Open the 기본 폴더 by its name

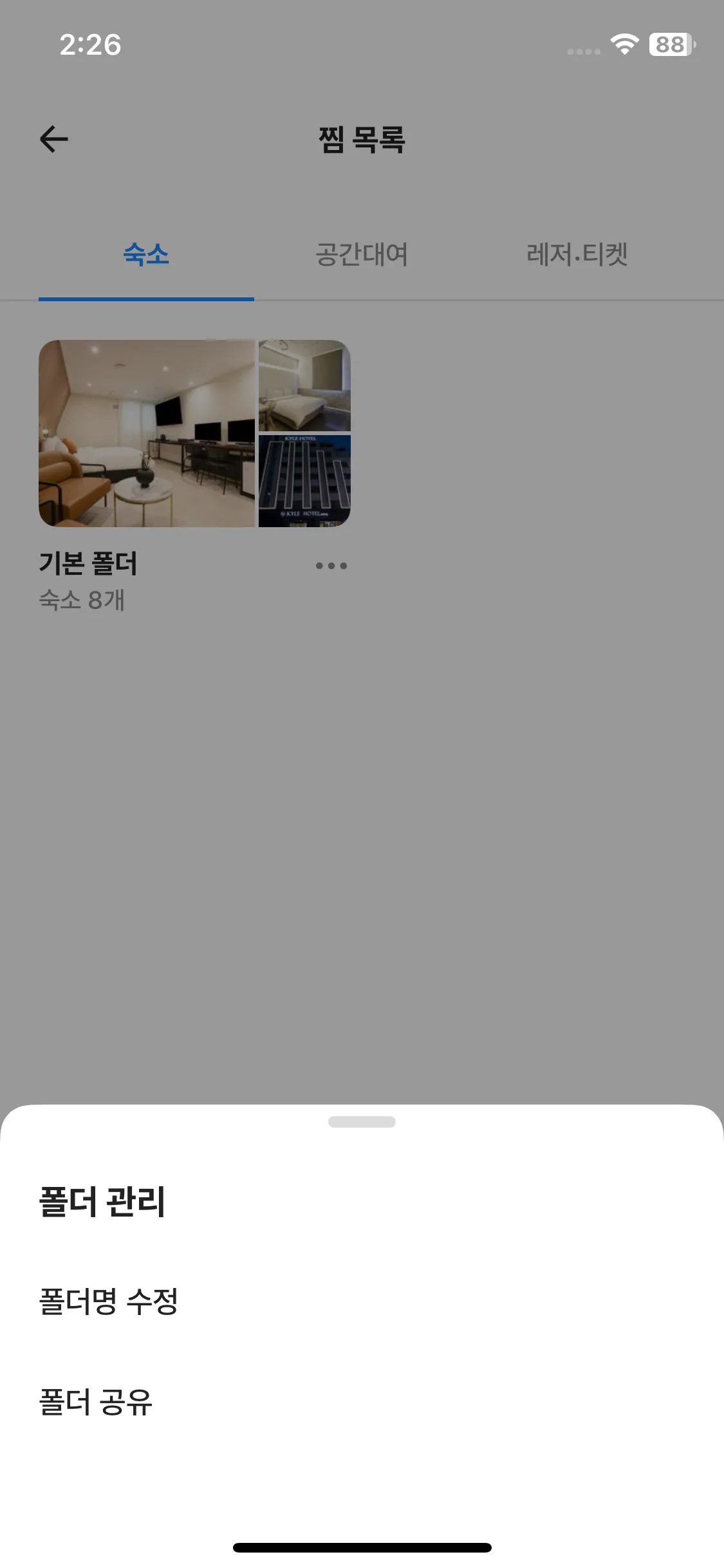tap(89, 563)
